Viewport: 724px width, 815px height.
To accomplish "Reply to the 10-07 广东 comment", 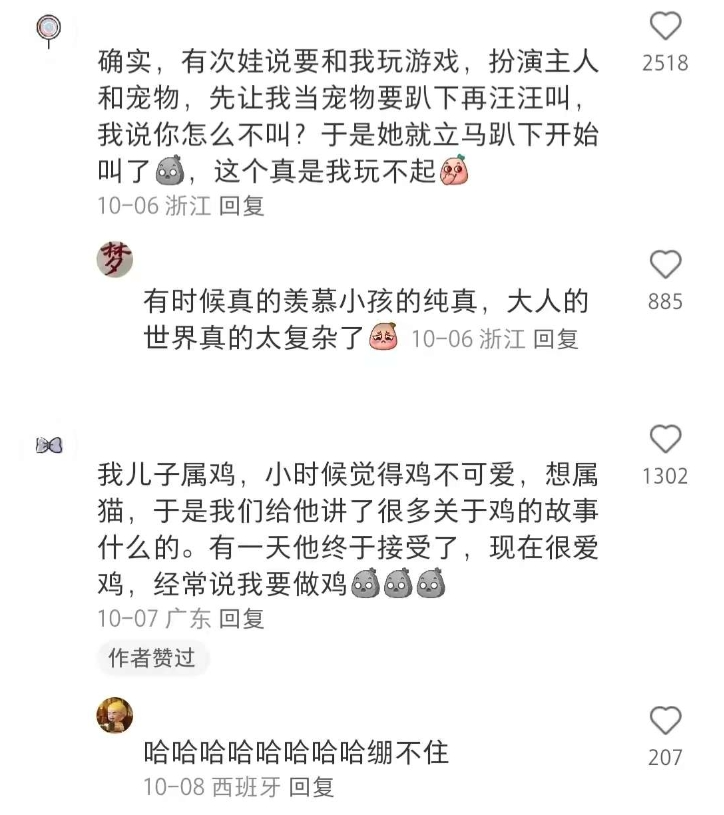I will tap(241, 618).
